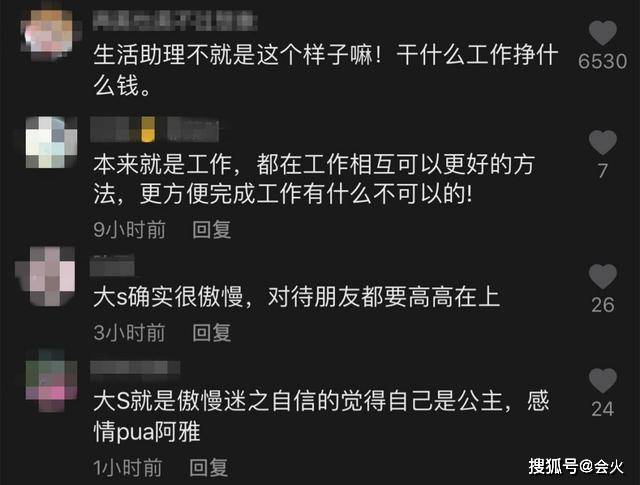
Task: Like the comment 大s确实很傲慢
Action: click(603, 276)
